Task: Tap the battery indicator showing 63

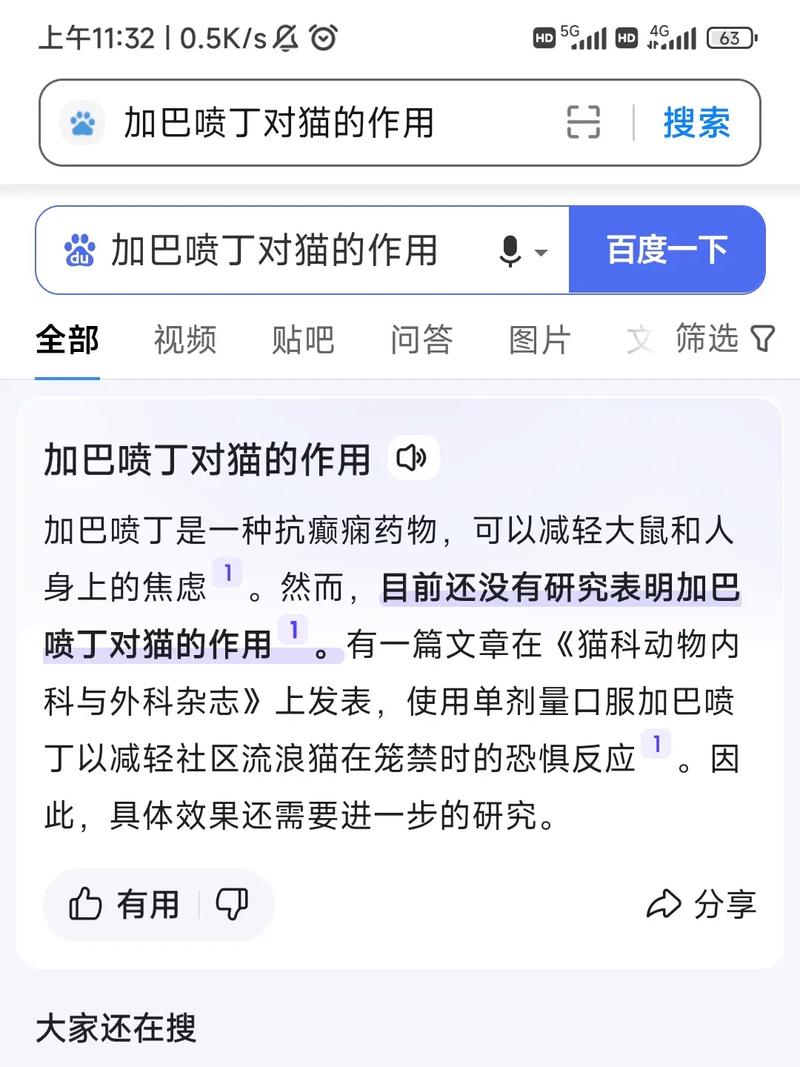Action: click(x=730, y=37)
